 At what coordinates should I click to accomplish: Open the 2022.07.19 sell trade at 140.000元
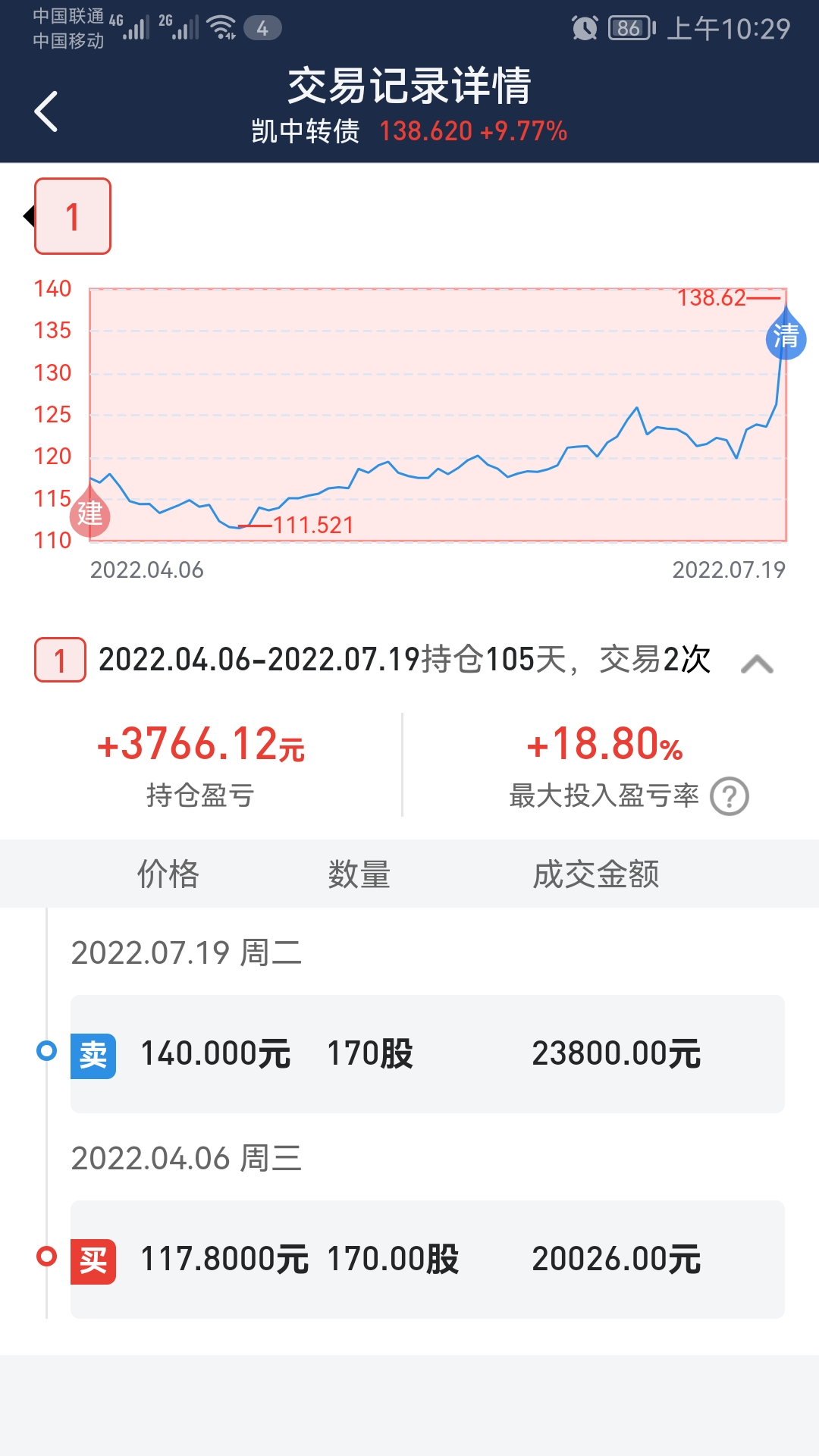(427, 1053)
